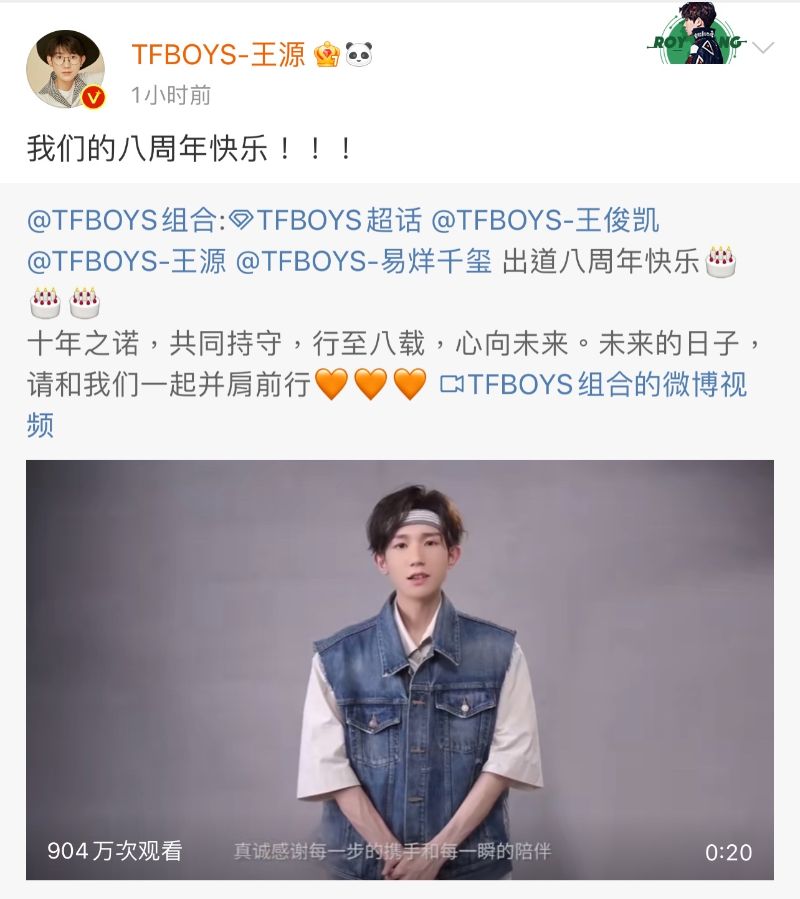This screenshot has height=899, width=800.
Task: Play the eighth anniversary video
Action: tap(400, 669)
